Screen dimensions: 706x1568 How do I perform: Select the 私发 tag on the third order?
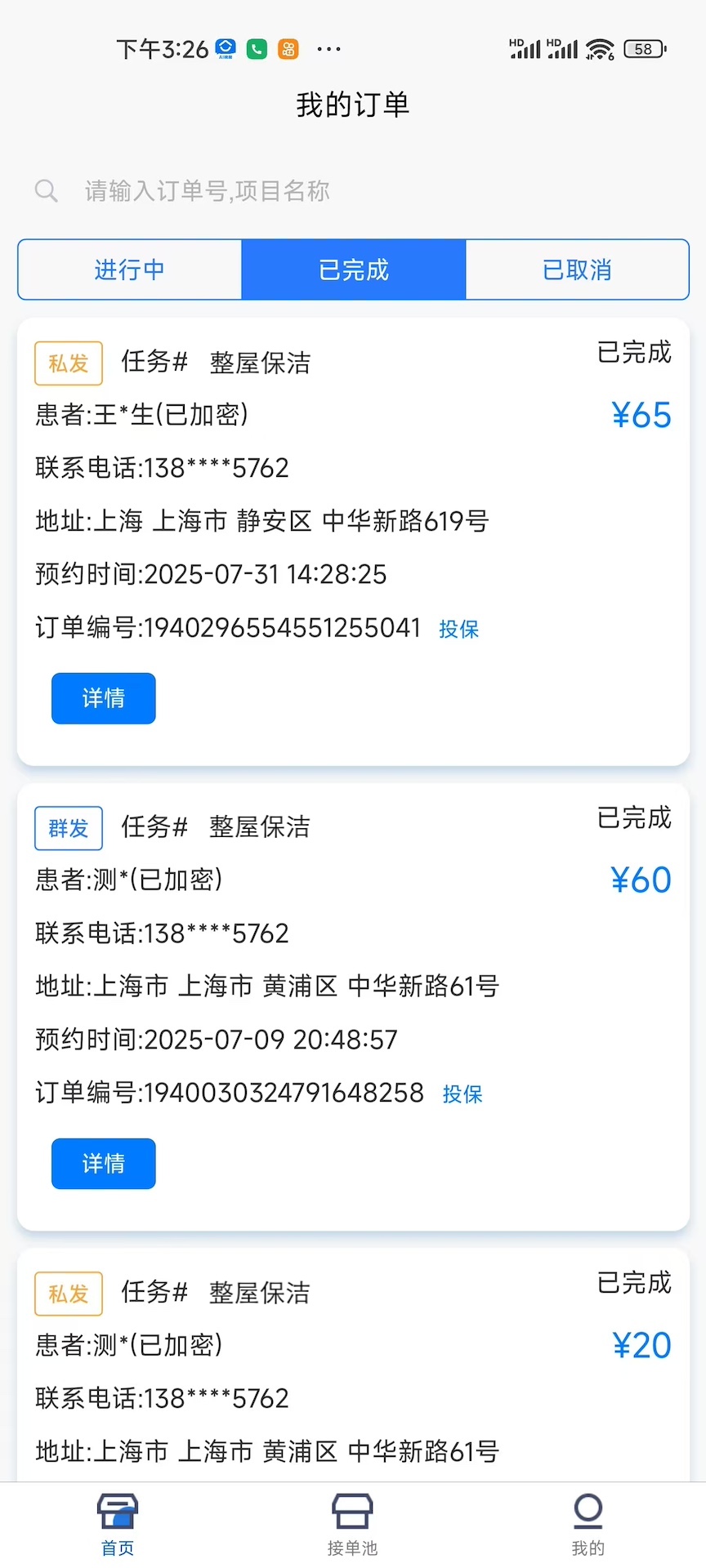point(68,1293)
